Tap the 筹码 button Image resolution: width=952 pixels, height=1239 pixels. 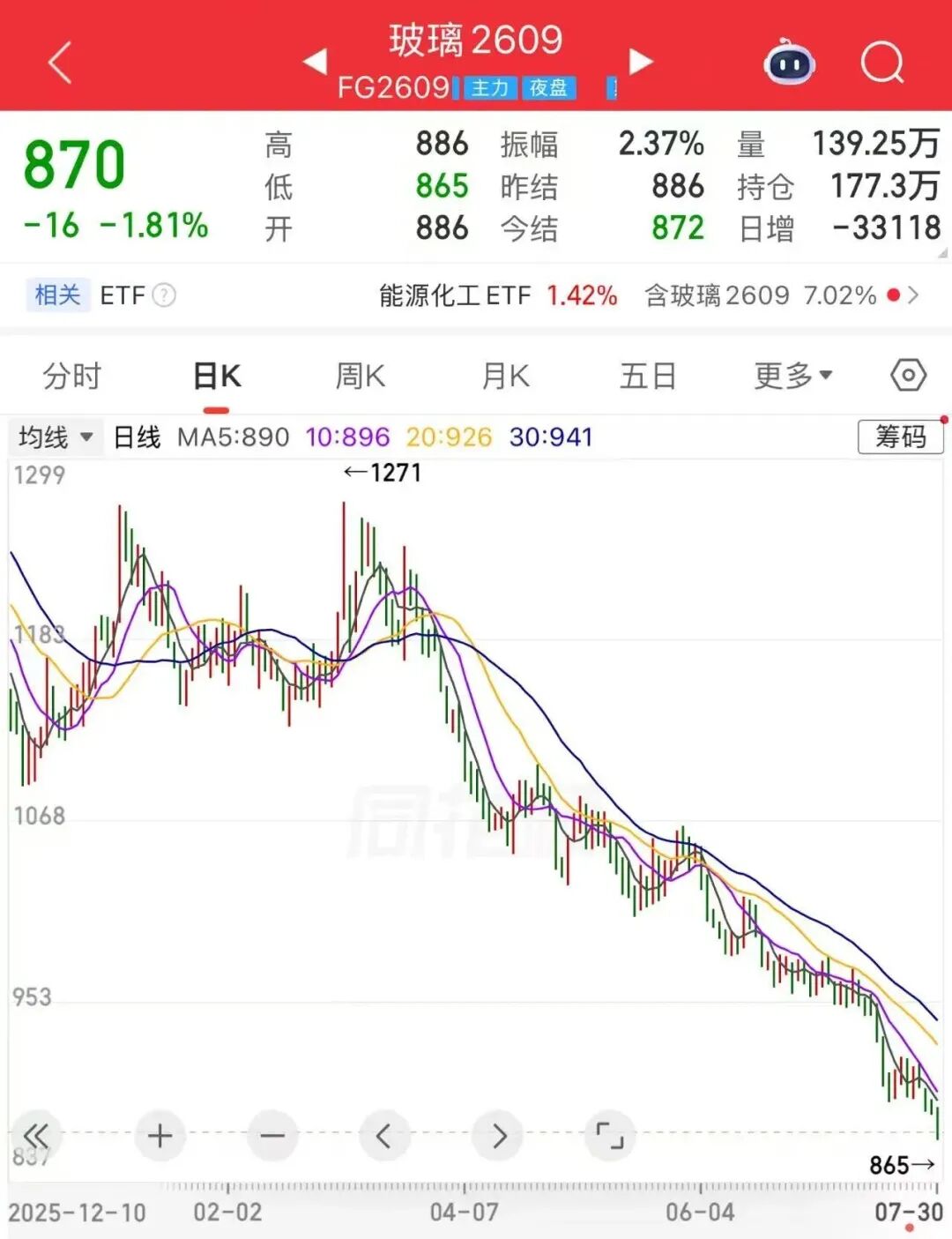900,437
